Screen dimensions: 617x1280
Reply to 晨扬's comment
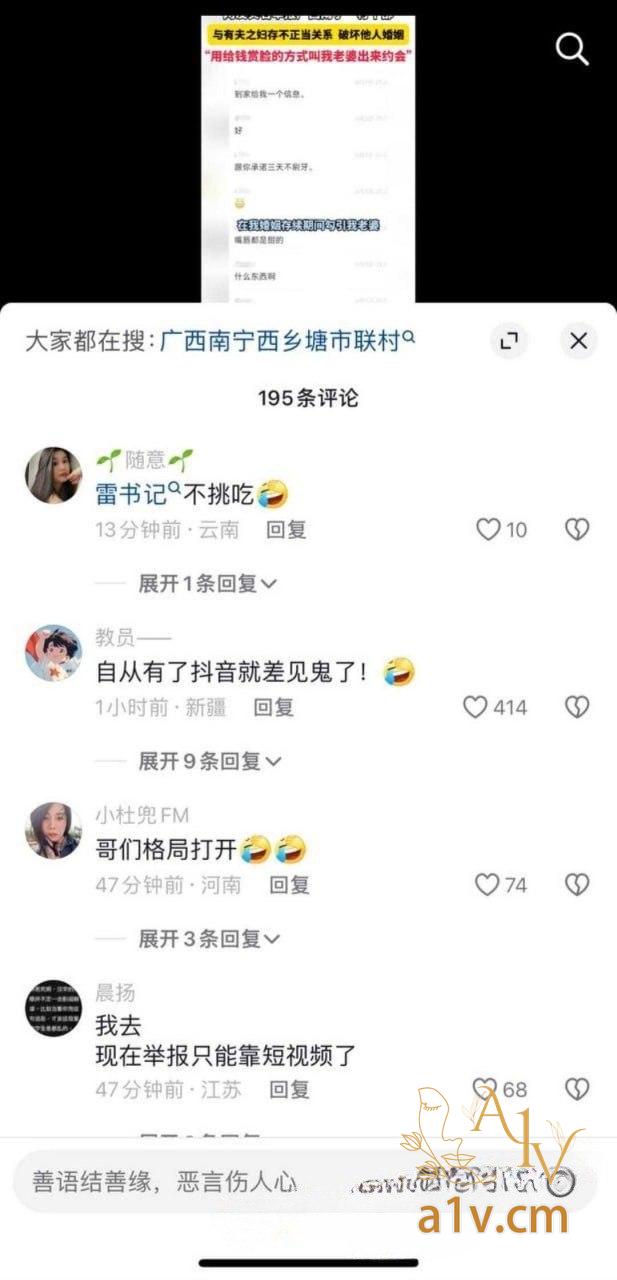(x=289, y=1089)
